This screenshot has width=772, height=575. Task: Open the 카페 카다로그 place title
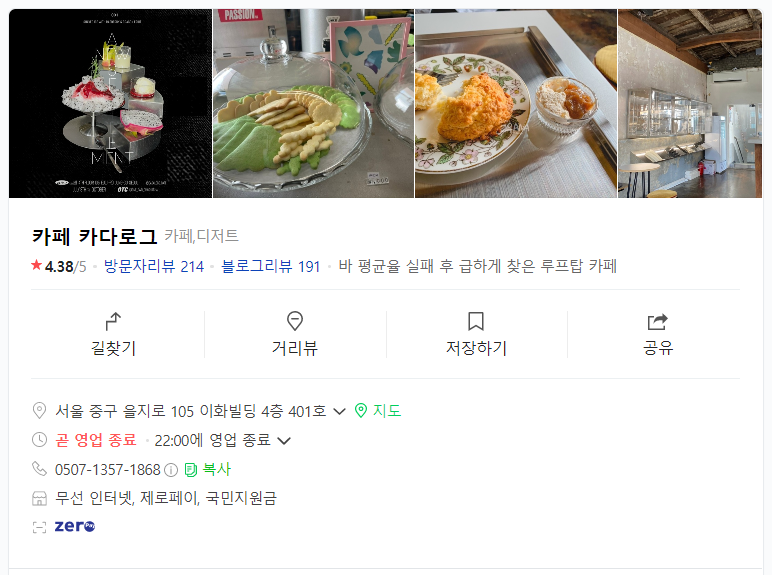(95, 237)
